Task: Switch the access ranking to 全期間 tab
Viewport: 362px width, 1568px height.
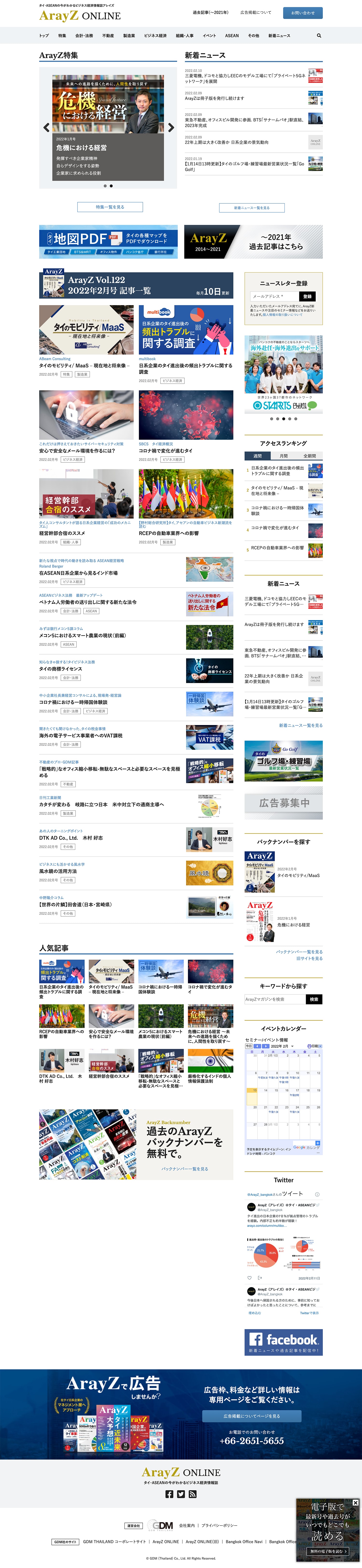Action: click(x=309, y=455)
